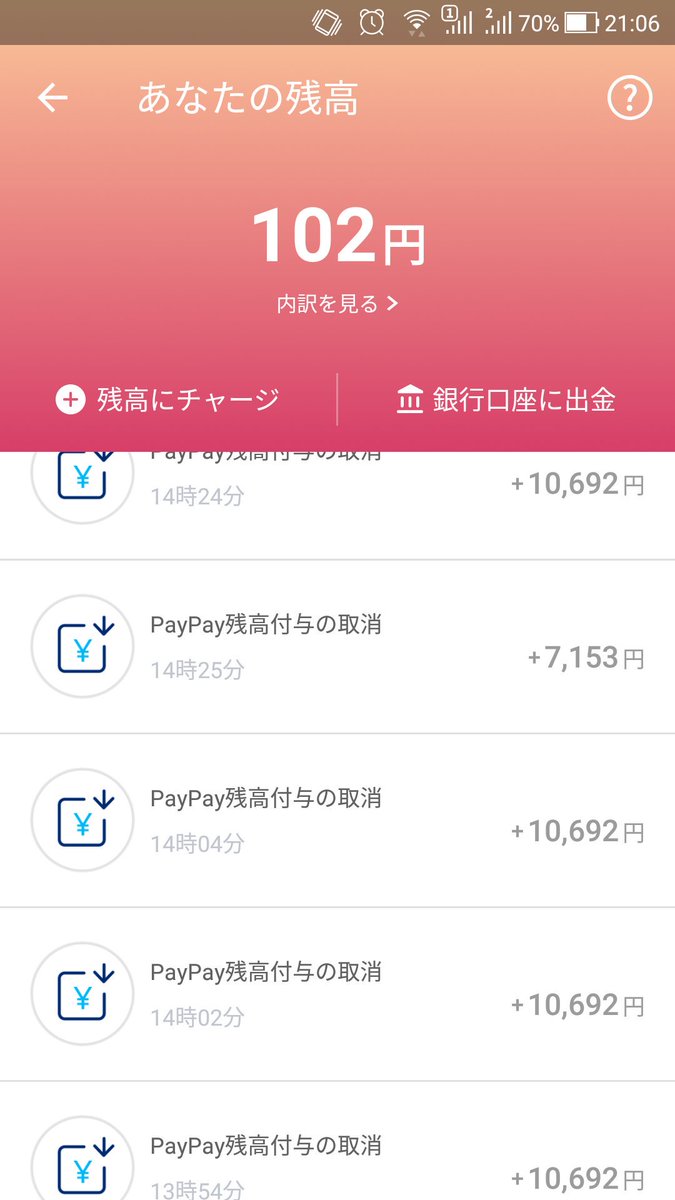Screen dimensions: 675x1200
Task: Open the 14時25分 transaction of +7,153円
Action: pos(337,647)
